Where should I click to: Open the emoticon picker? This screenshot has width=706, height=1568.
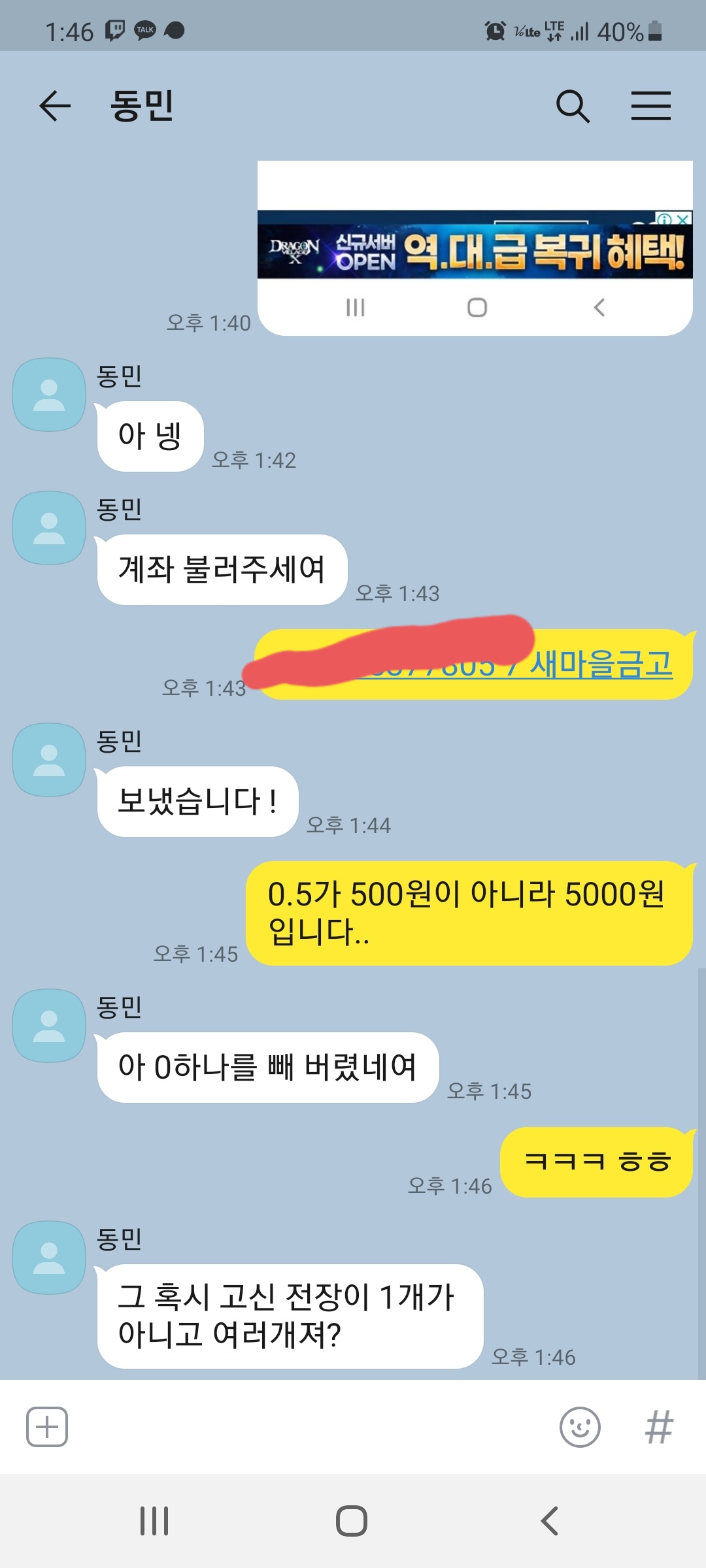[x=580, y=1426]
